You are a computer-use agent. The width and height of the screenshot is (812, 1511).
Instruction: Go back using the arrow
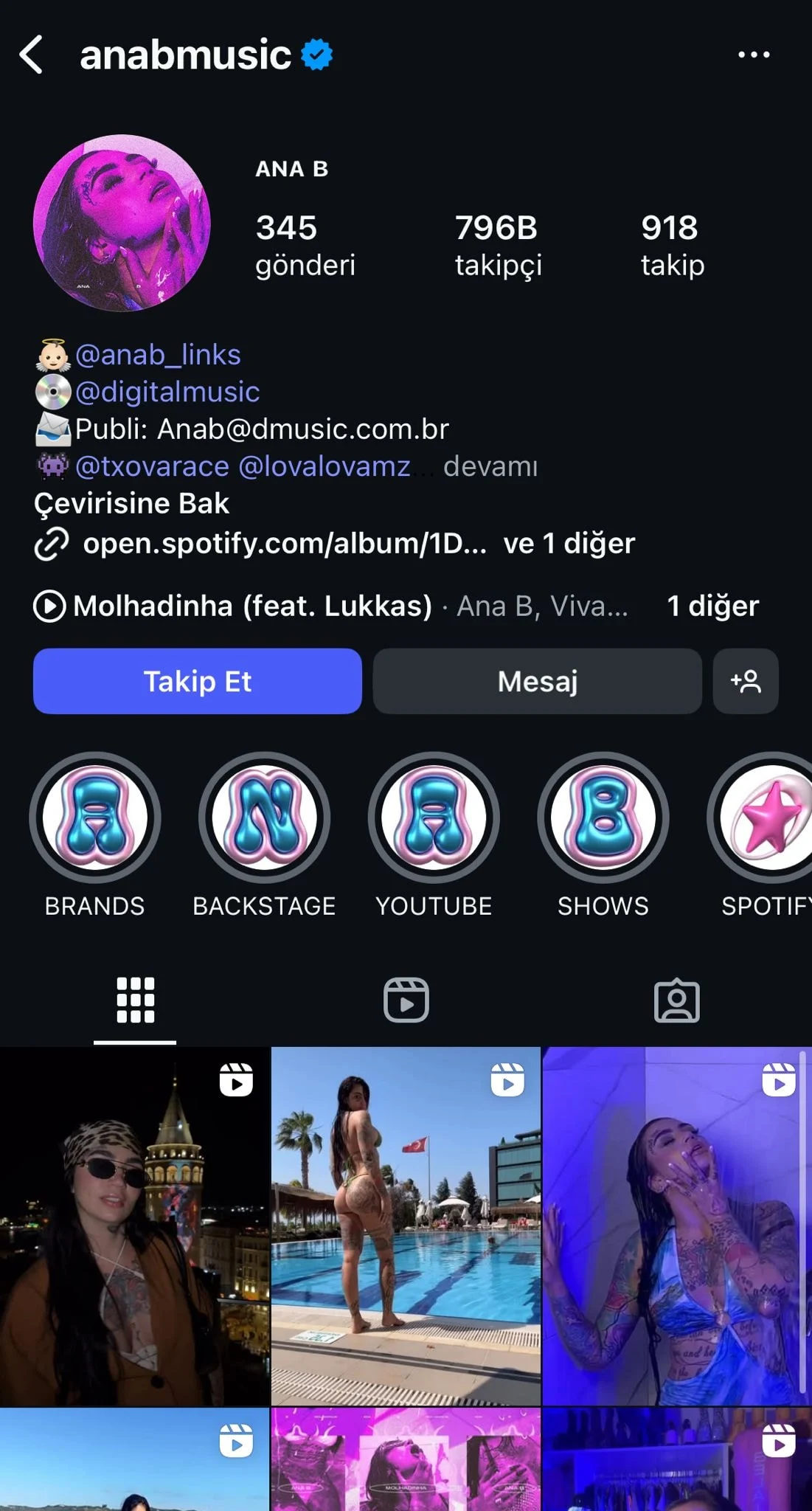click(31, 55)
